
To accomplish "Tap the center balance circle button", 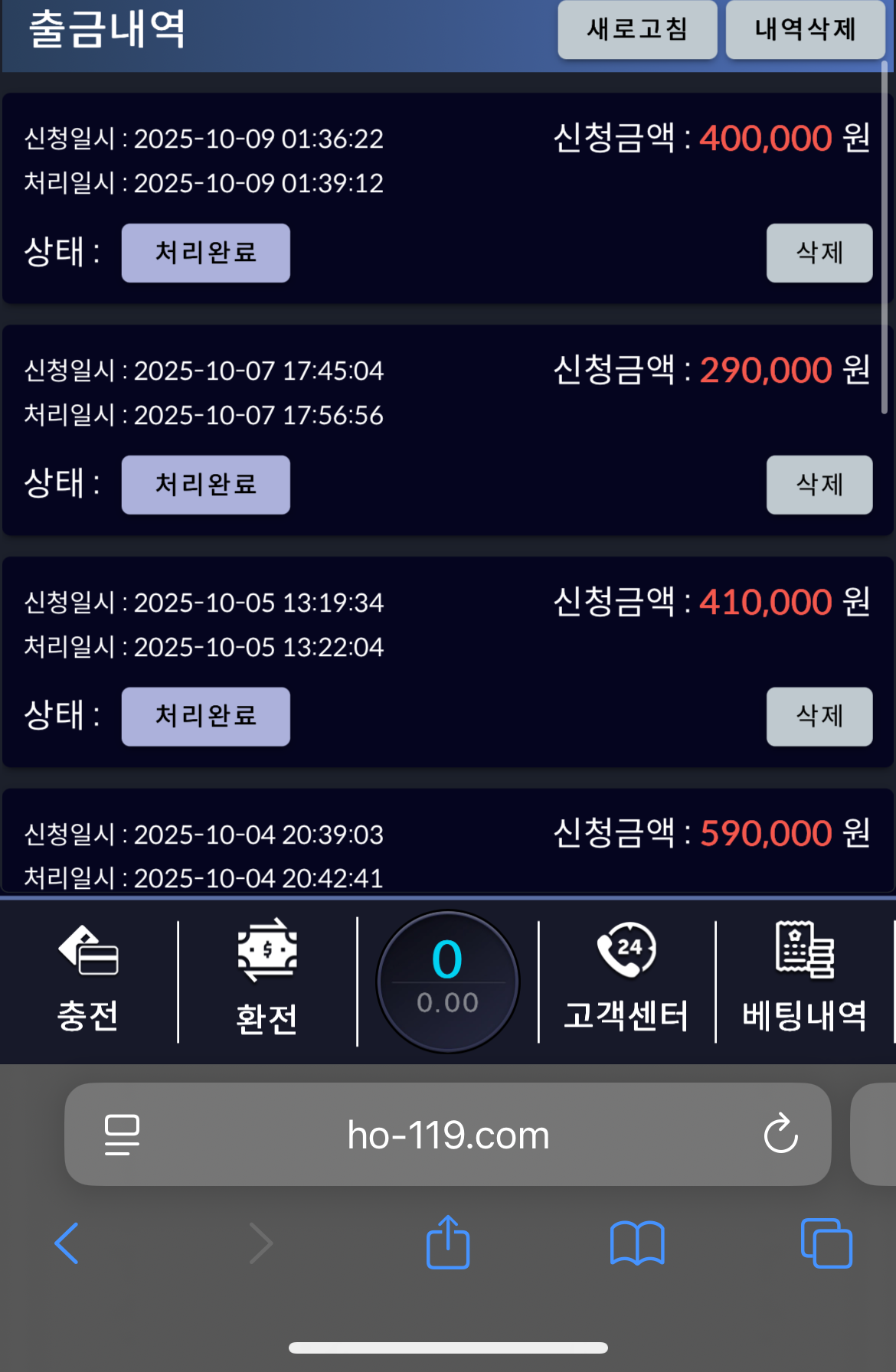I will click(448, 982).
